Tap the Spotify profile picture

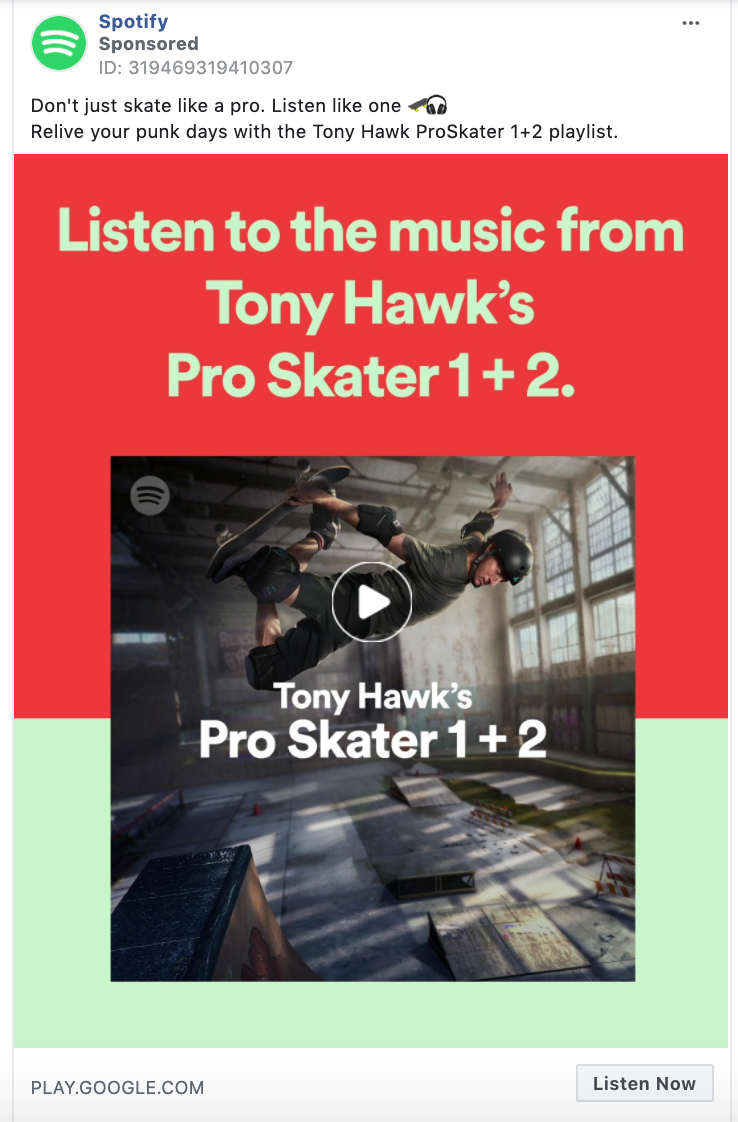tap(59, 44)
